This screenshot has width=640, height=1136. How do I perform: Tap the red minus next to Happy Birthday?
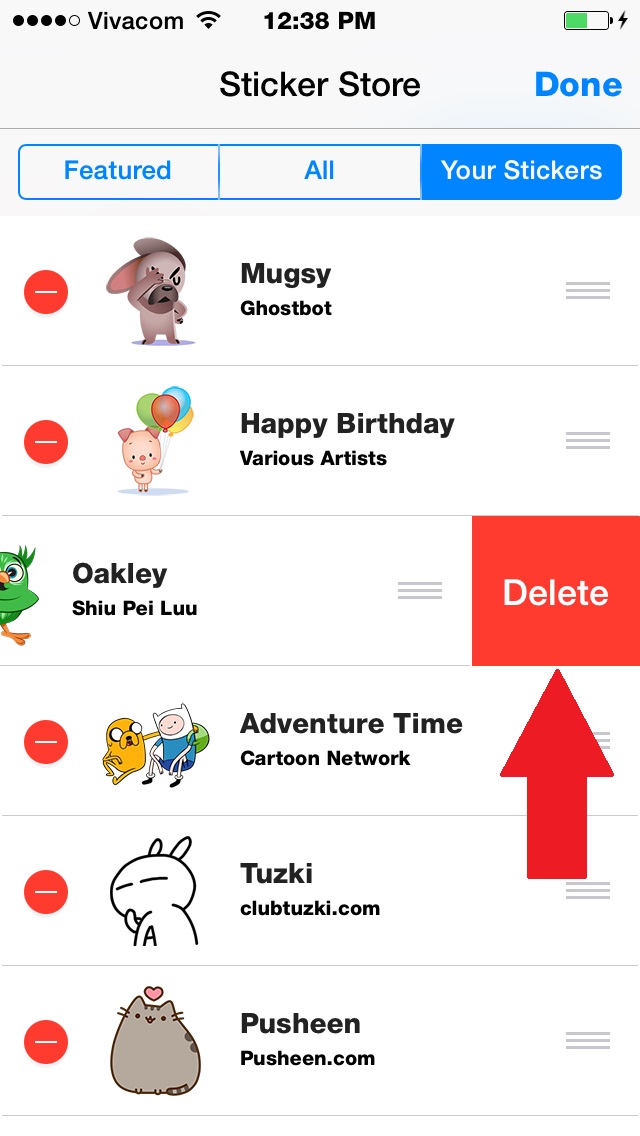tap(46, 441)
